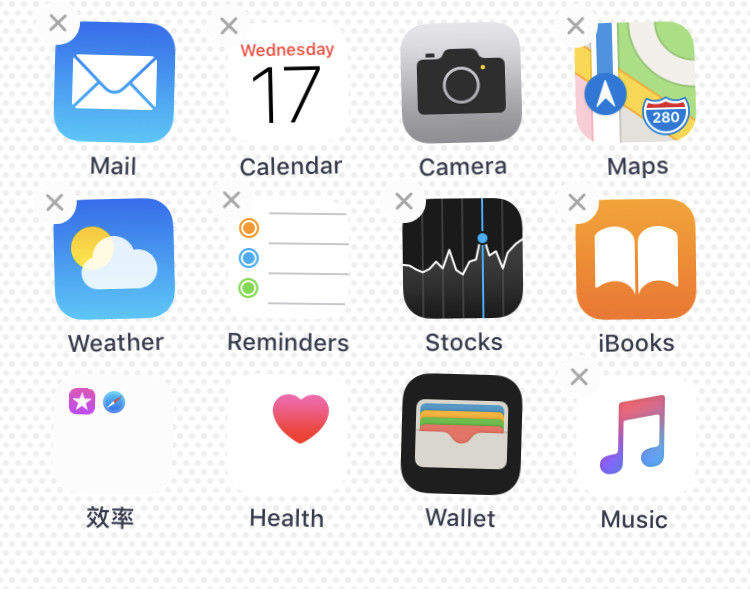Screen dimensions: 750x589
Task: Tap the X on the Reminders icon
Action: coord(231,200)
